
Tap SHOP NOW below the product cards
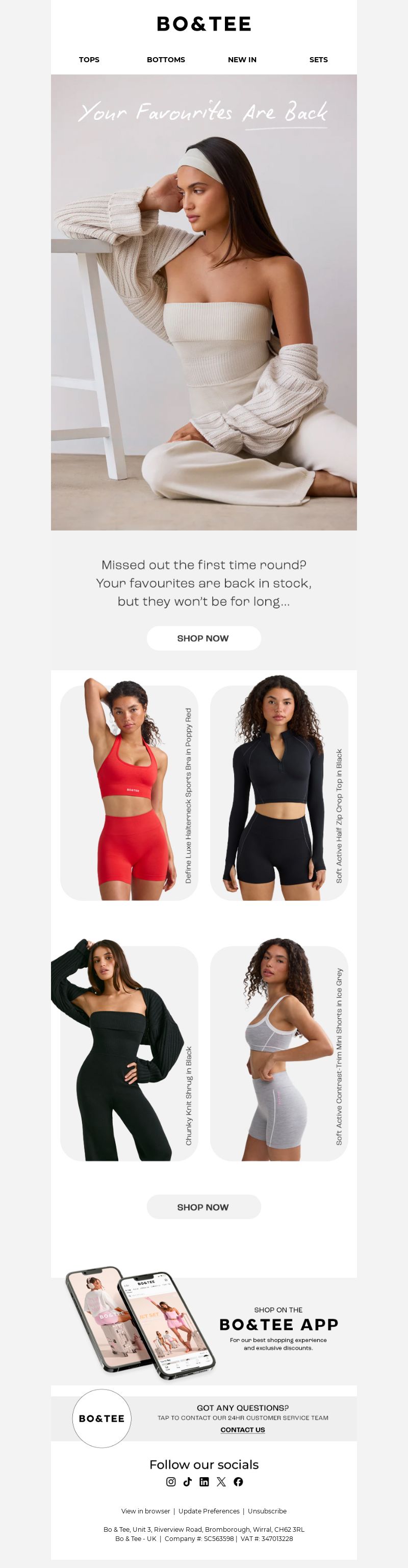(203, 1206)
